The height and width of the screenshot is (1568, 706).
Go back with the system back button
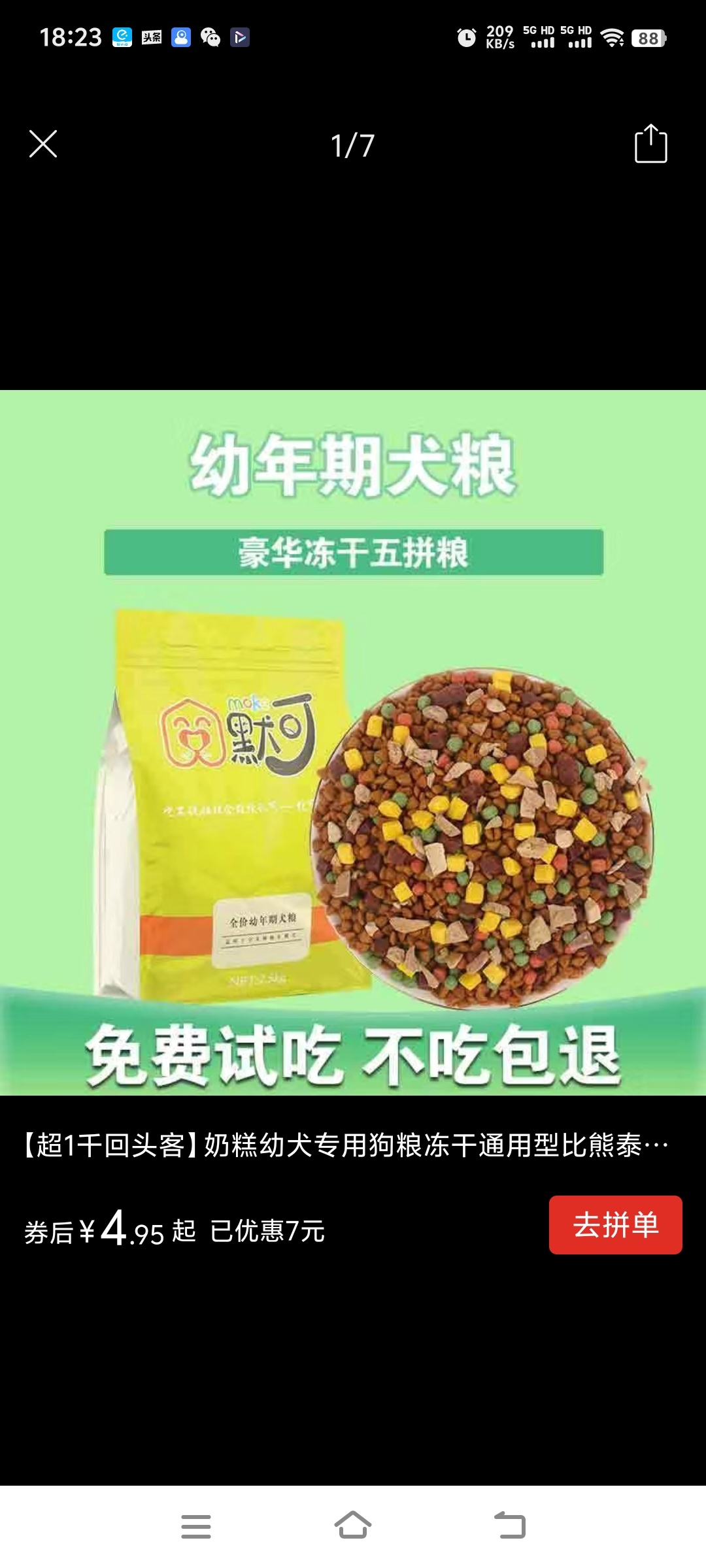click(510, 1526)
